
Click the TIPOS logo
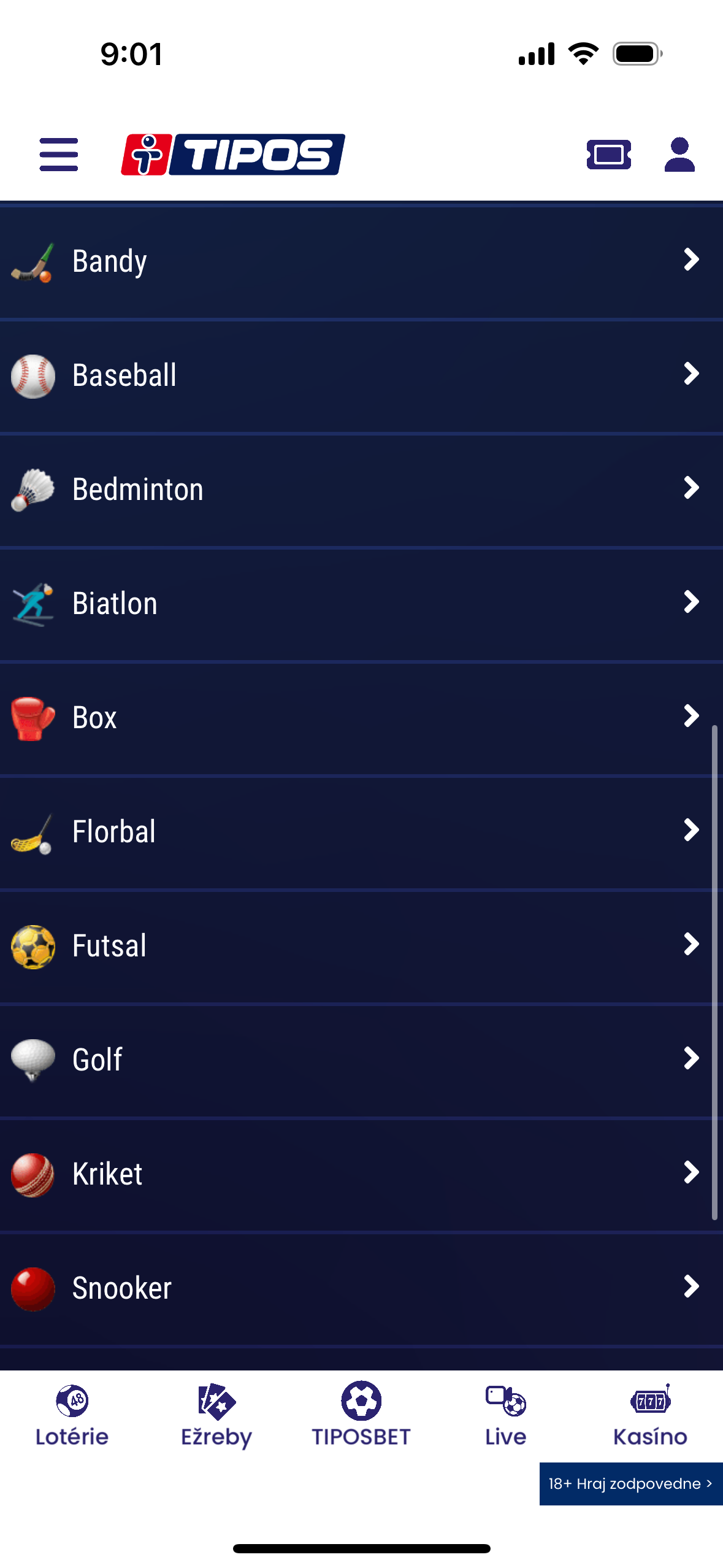[233, 155]
